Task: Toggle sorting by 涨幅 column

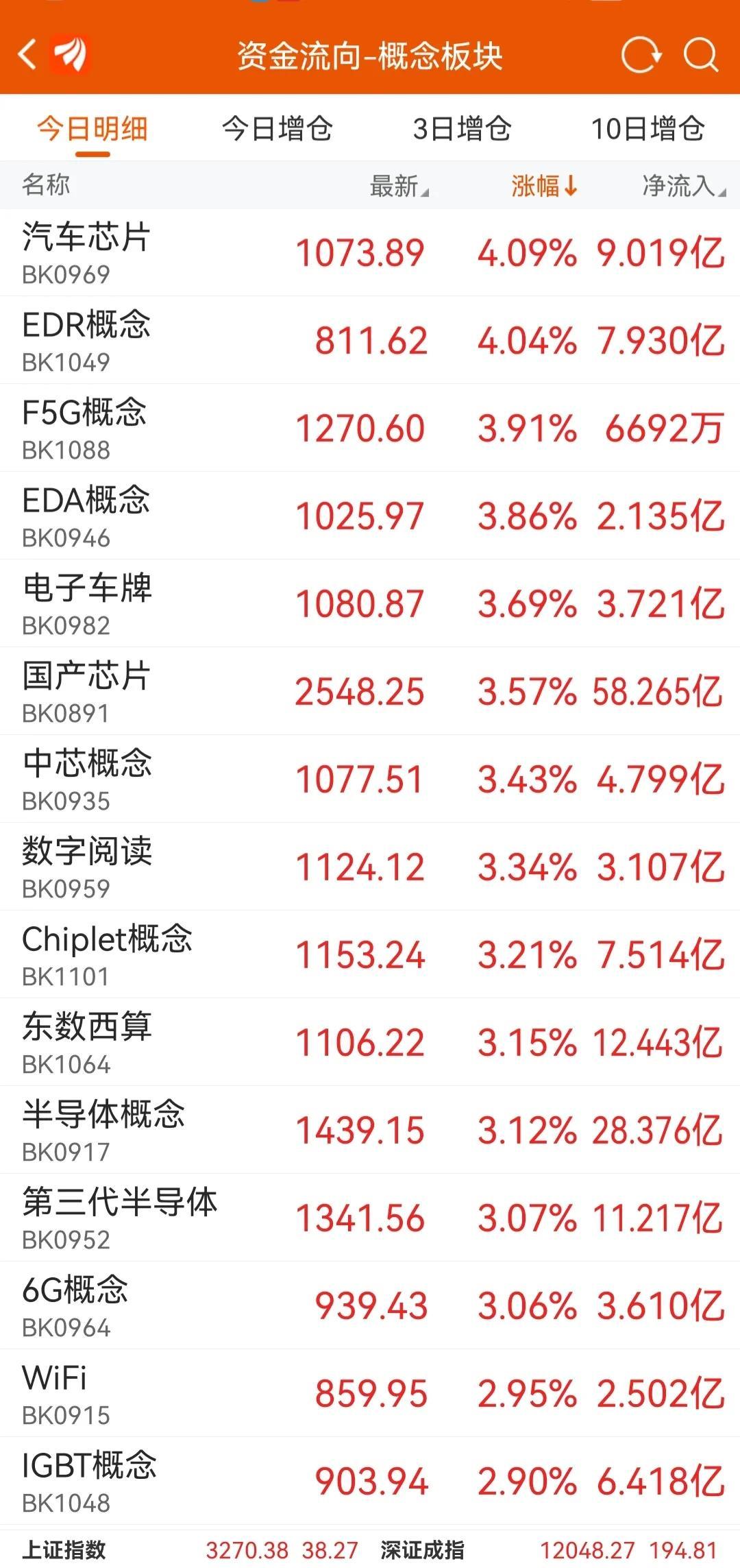Action: click(x=544, y=186)
